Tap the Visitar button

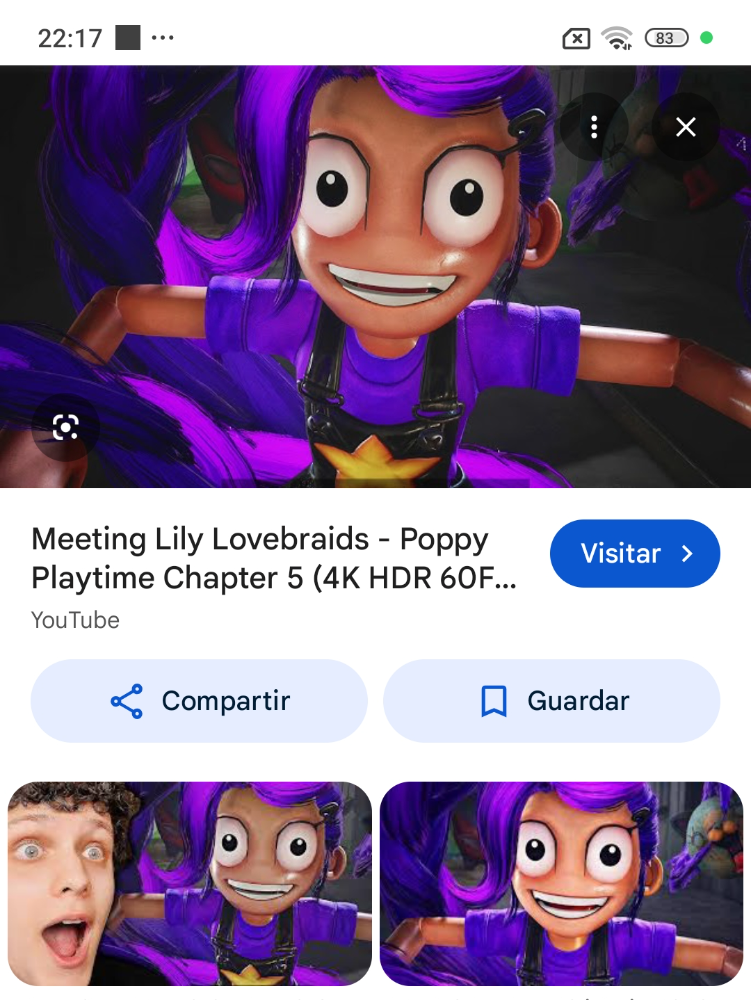635,553
